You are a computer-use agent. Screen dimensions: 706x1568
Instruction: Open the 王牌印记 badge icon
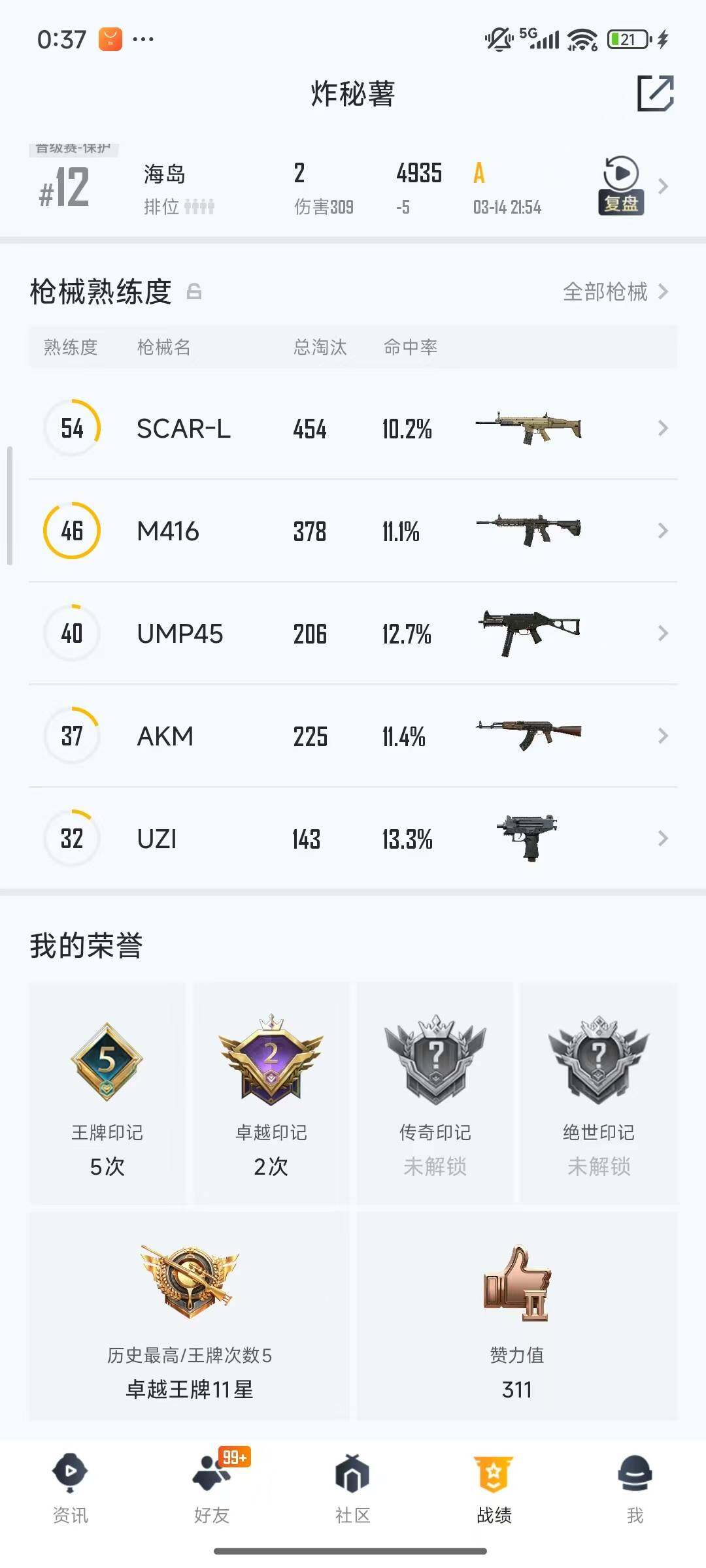click(108, 1058)
